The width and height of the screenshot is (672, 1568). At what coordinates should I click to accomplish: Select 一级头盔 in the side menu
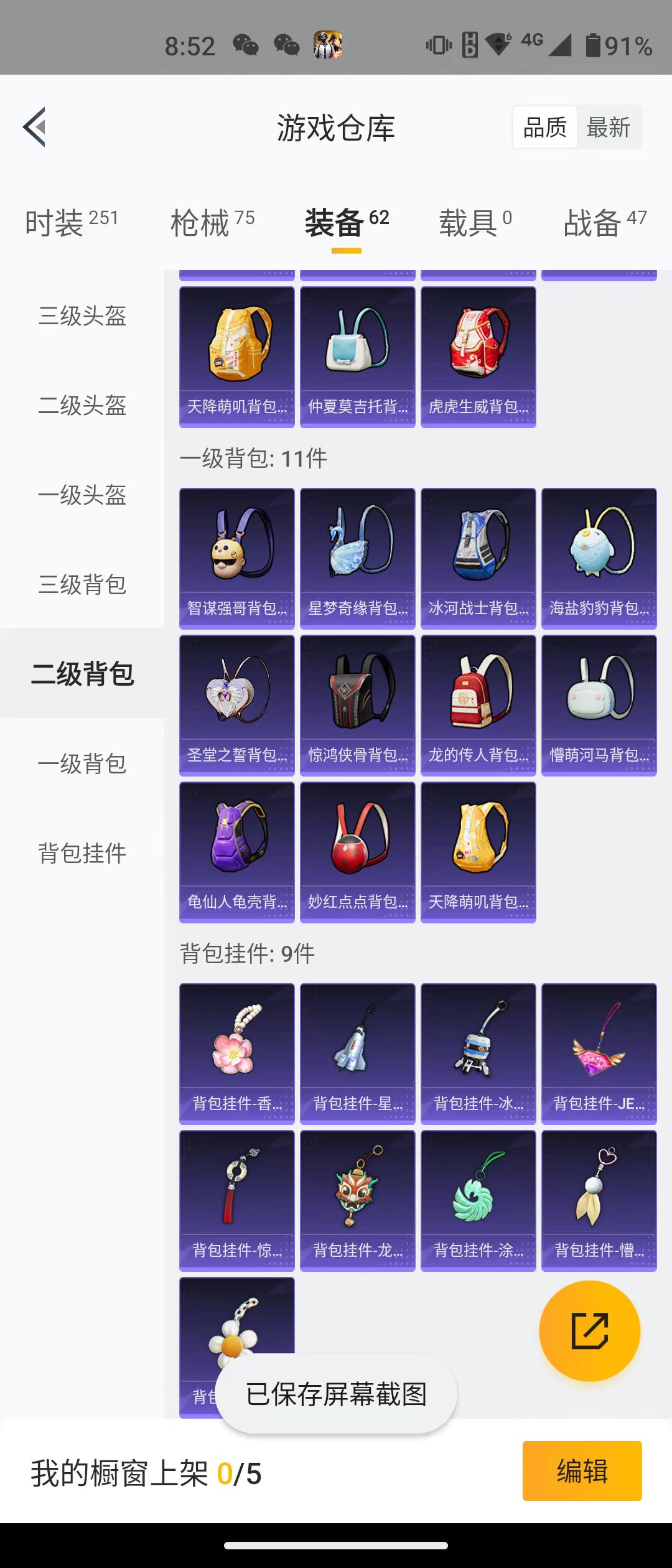click(x=82, y=495)
